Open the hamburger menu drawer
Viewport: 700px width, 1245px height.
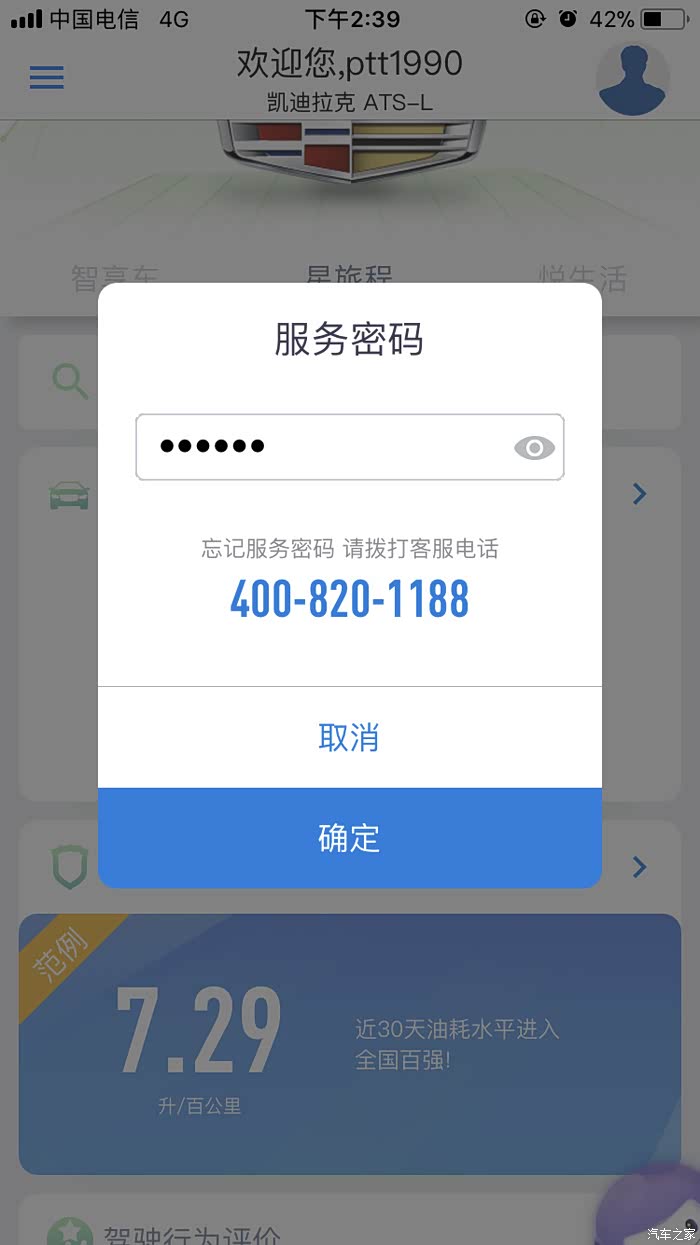(x=47, y=77)
